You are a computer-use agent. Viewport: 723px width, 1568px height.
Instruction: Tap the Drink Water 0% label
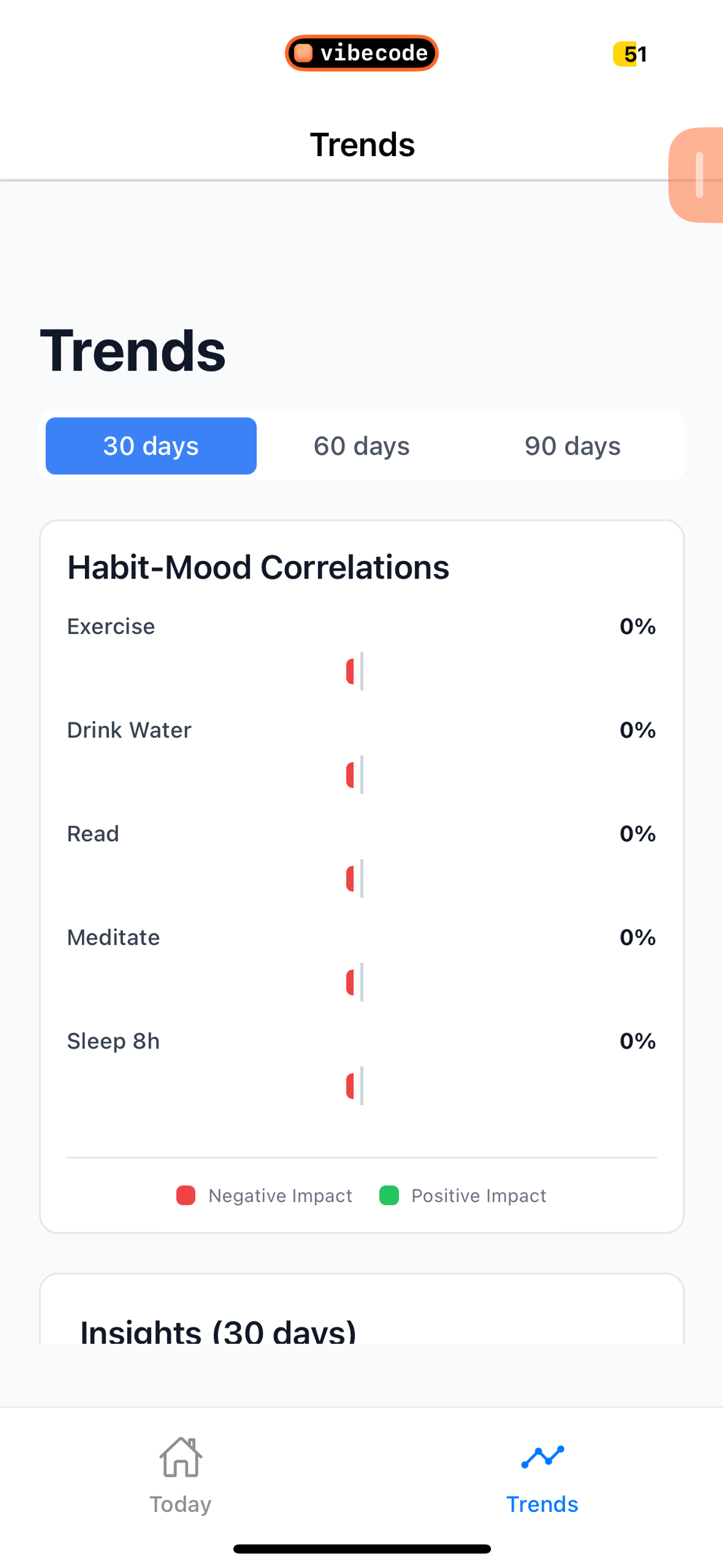point(638,730)
